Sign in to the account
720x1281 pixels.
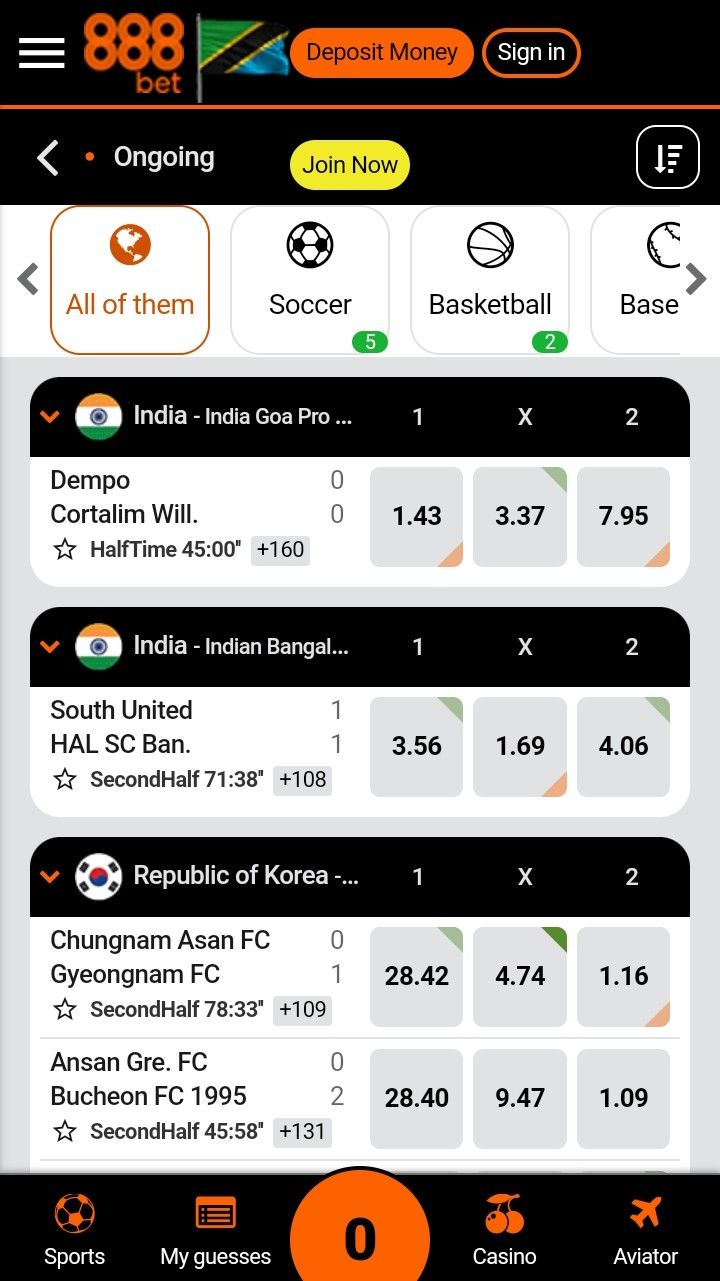pyautogui.click(x=531, y=52)
